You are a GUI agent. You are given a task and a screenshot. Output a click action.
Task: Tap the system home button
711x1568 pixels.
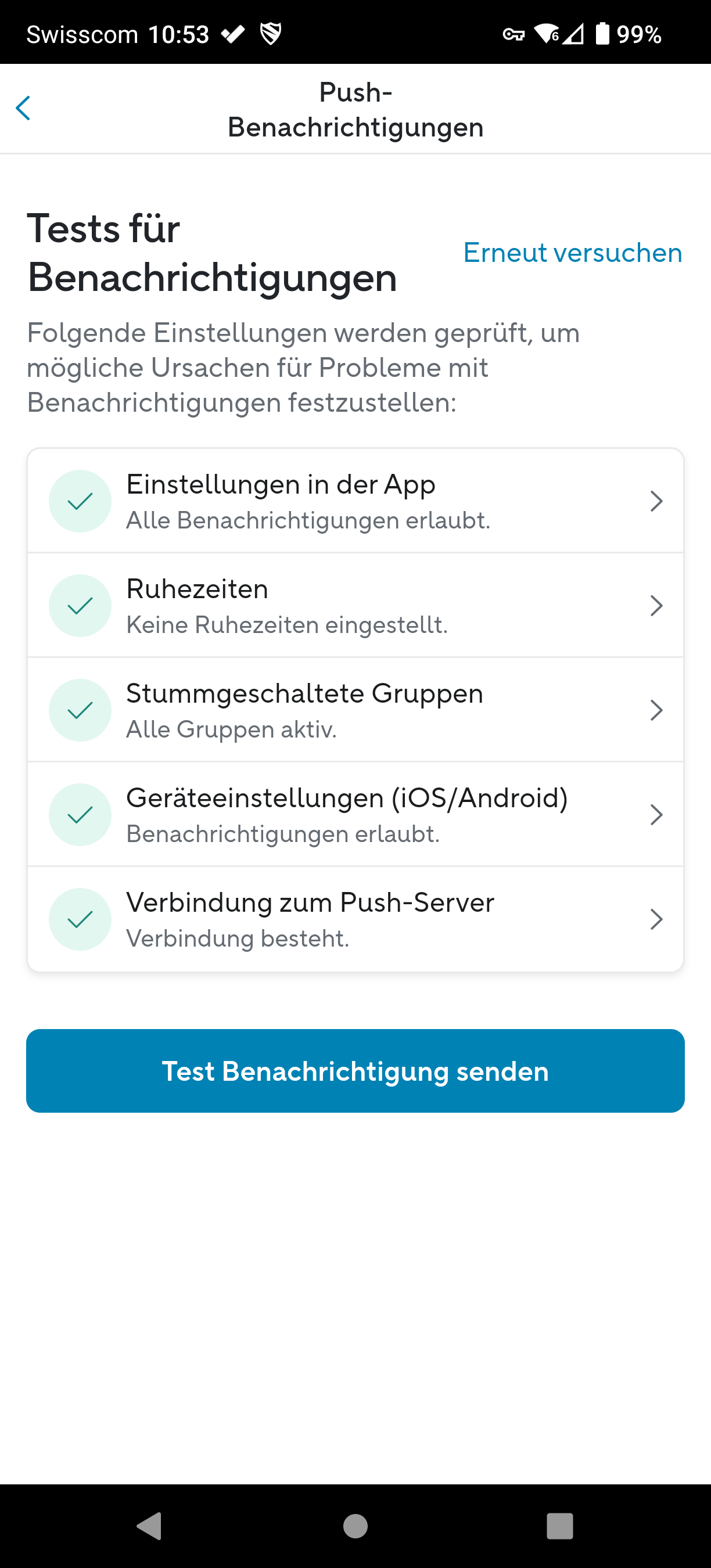coord(355,1526)
